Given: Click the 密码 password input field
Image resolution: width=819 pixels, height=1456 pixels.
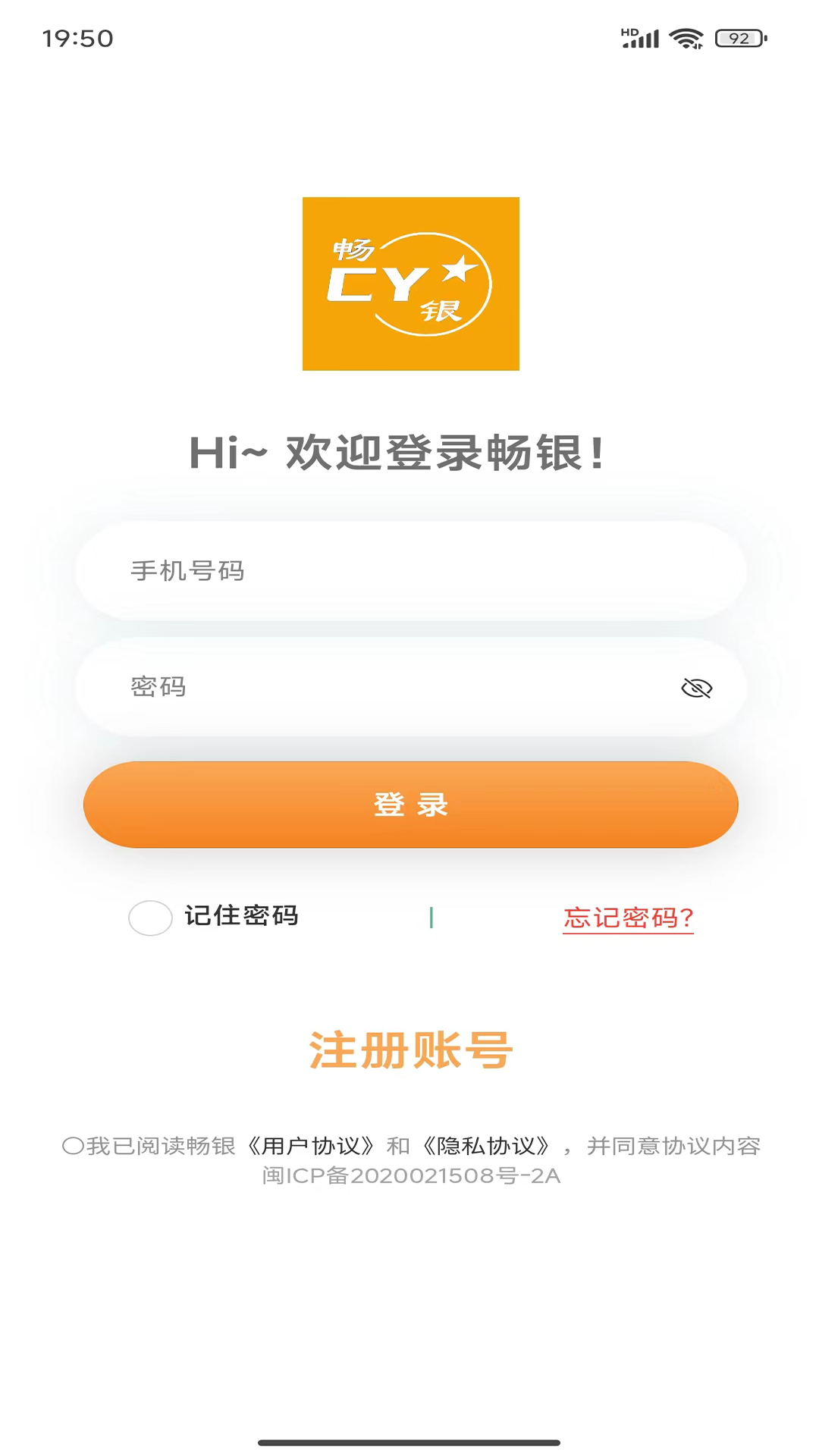Looking at the screenshot, I should (379, 687).
